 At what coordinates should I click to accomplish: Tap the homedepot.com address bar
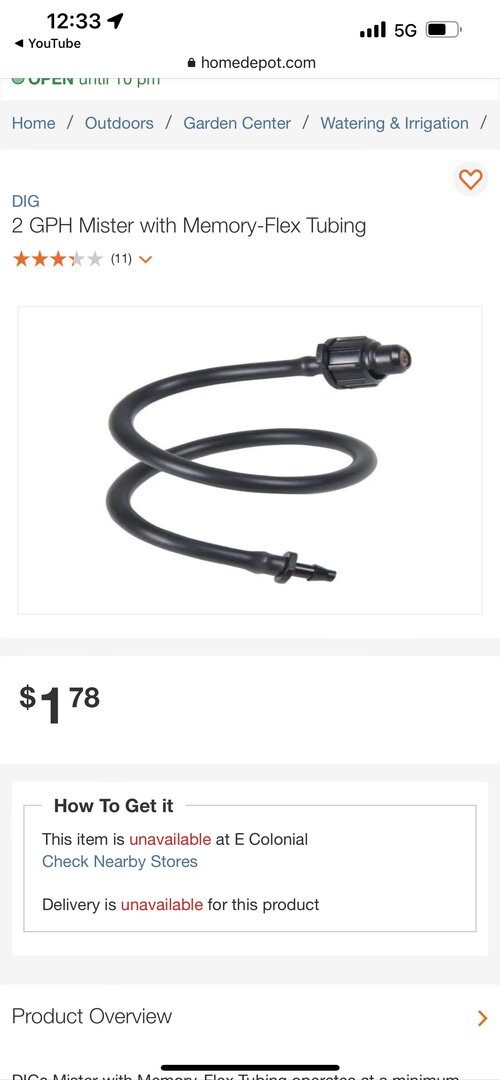click(x=251, y=63)
